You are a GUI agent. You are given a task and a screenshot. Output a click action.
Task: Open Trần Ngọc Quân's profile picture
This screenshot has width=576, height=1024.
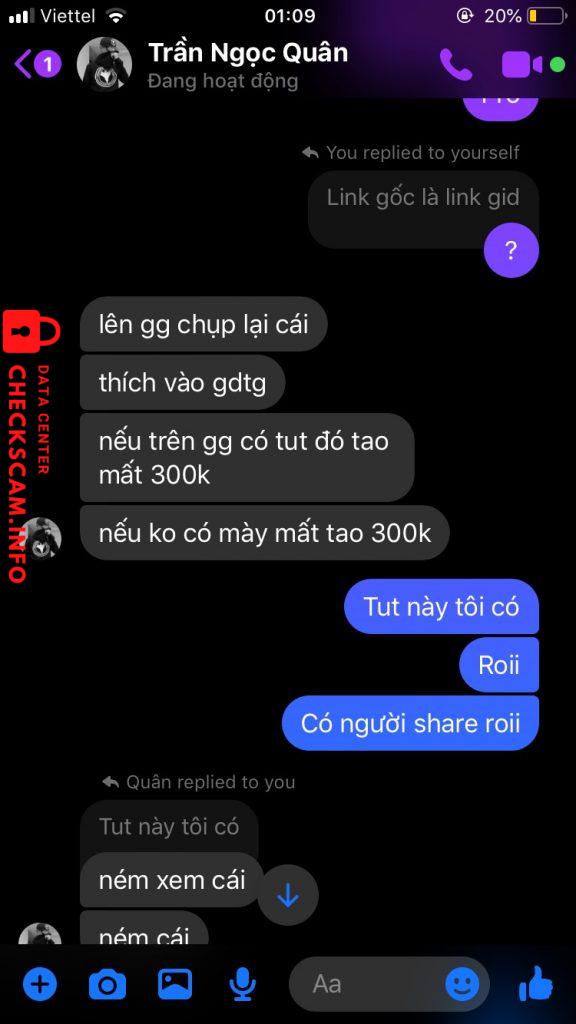point(104,64)
